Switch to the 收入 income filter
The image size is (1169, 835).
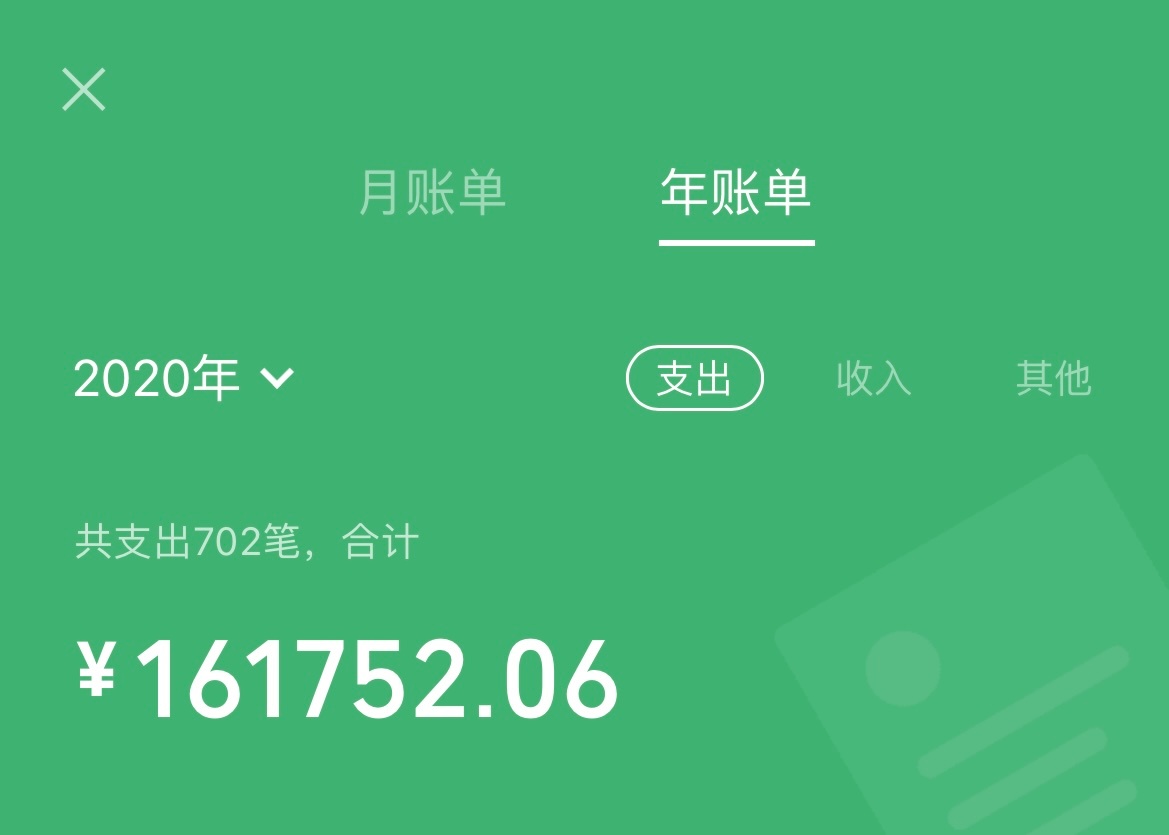(873, 378)
